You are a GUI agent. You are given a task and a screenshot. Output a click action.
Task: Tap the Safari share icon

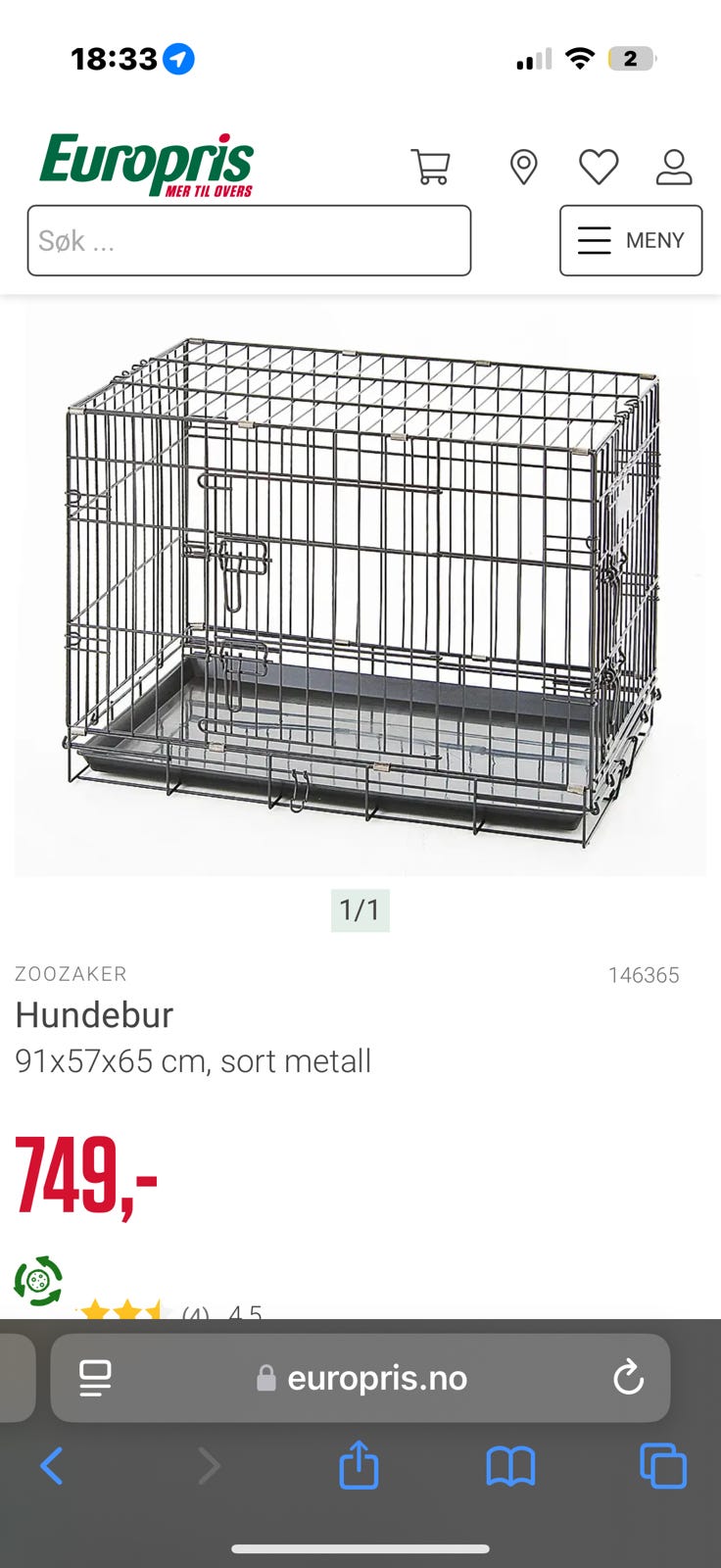[360, 1467]
